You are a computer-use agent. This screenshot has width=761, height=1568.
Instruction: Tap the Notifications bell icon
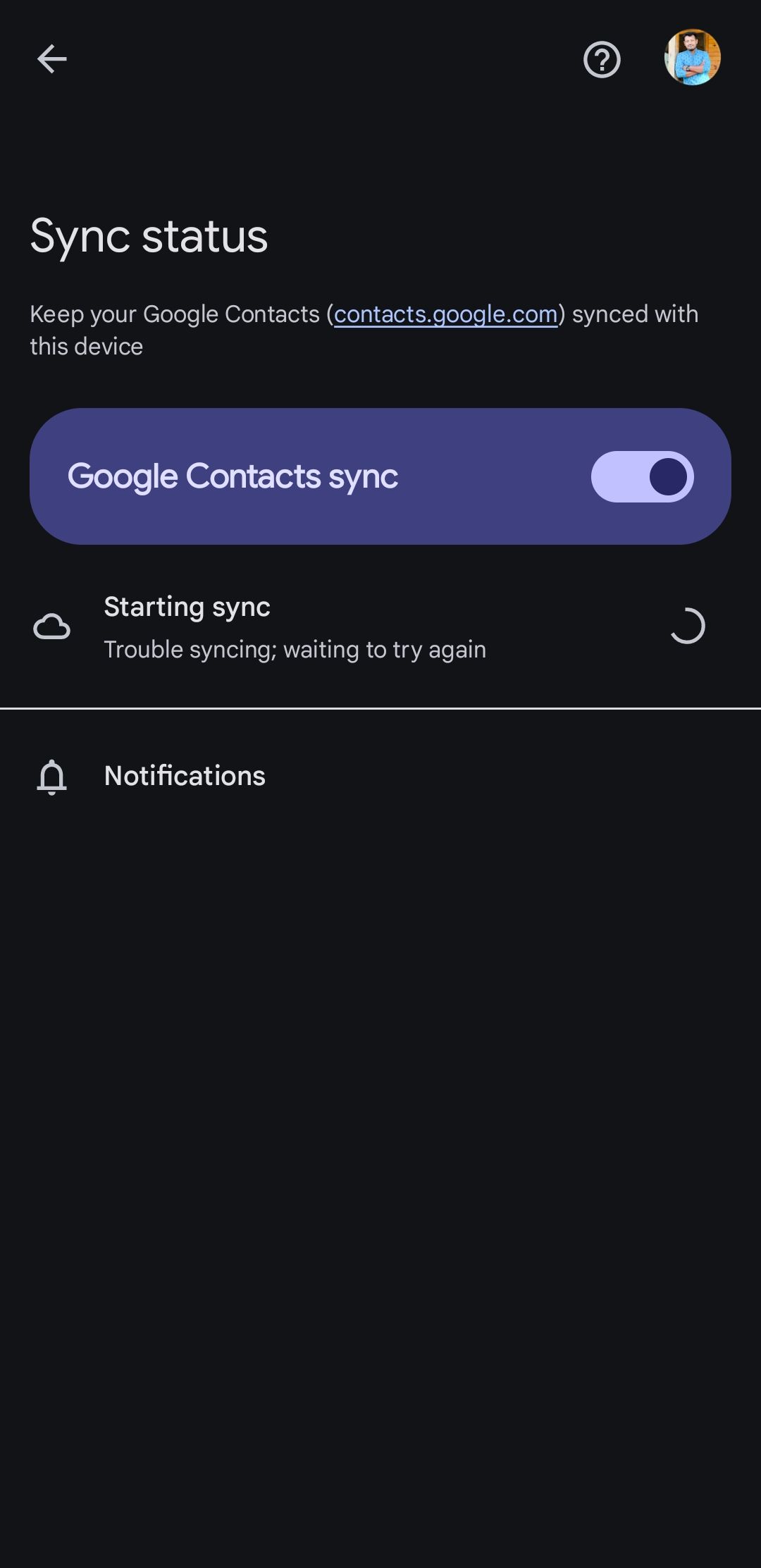tap(51, 776)
